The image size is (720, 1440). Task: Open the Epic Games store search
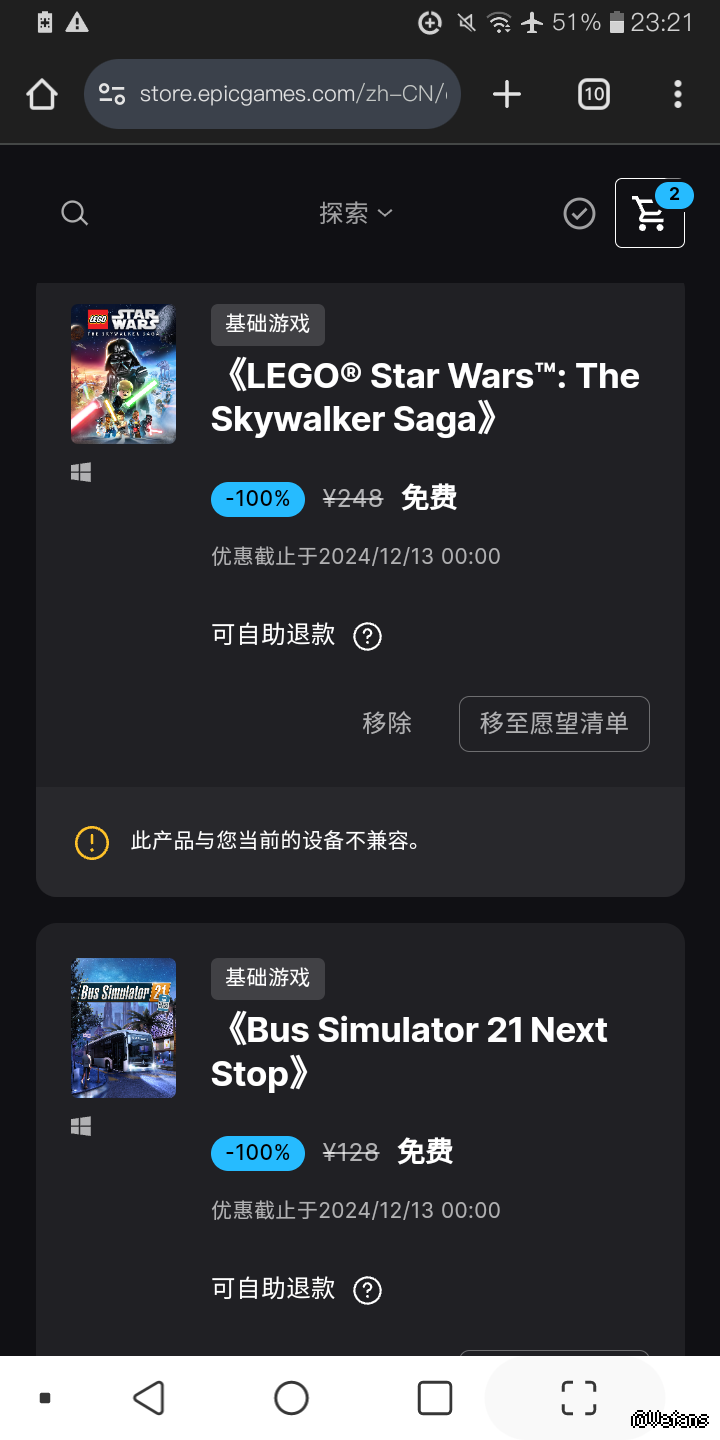(75, 213)
